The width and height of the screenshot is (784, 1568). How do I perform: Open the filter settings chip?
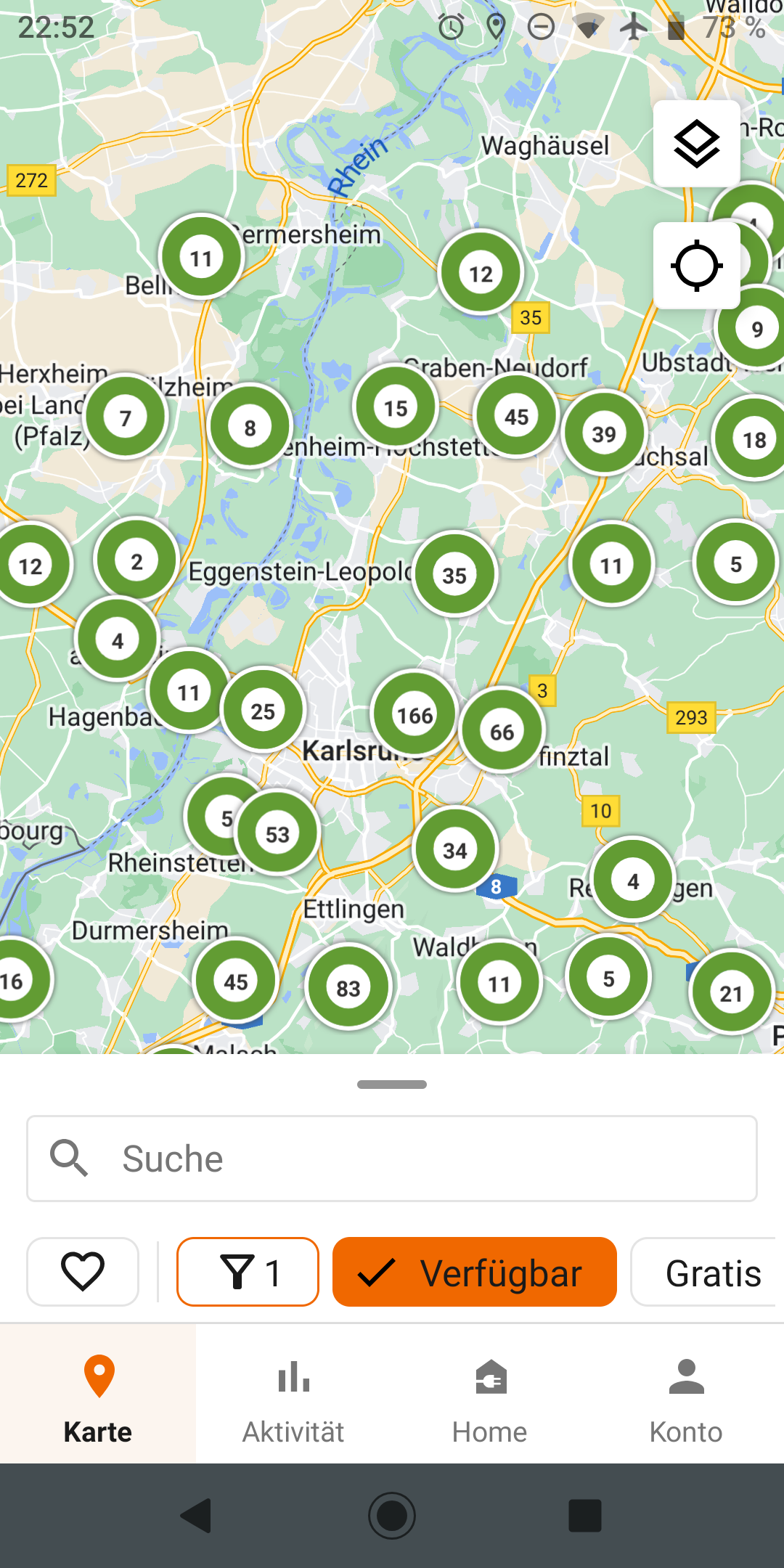[248, 1272]
